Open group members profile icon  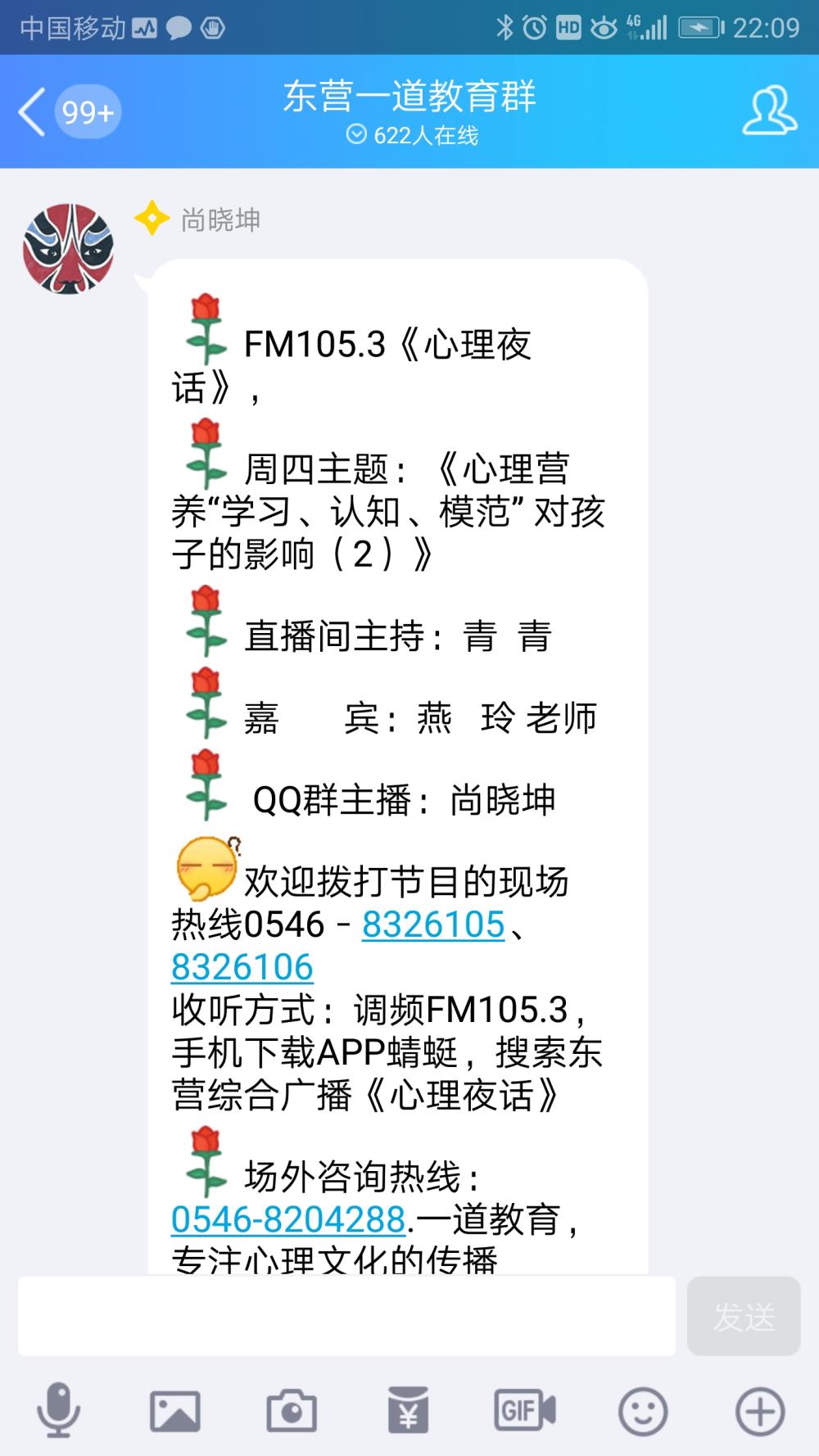[769, 111]
